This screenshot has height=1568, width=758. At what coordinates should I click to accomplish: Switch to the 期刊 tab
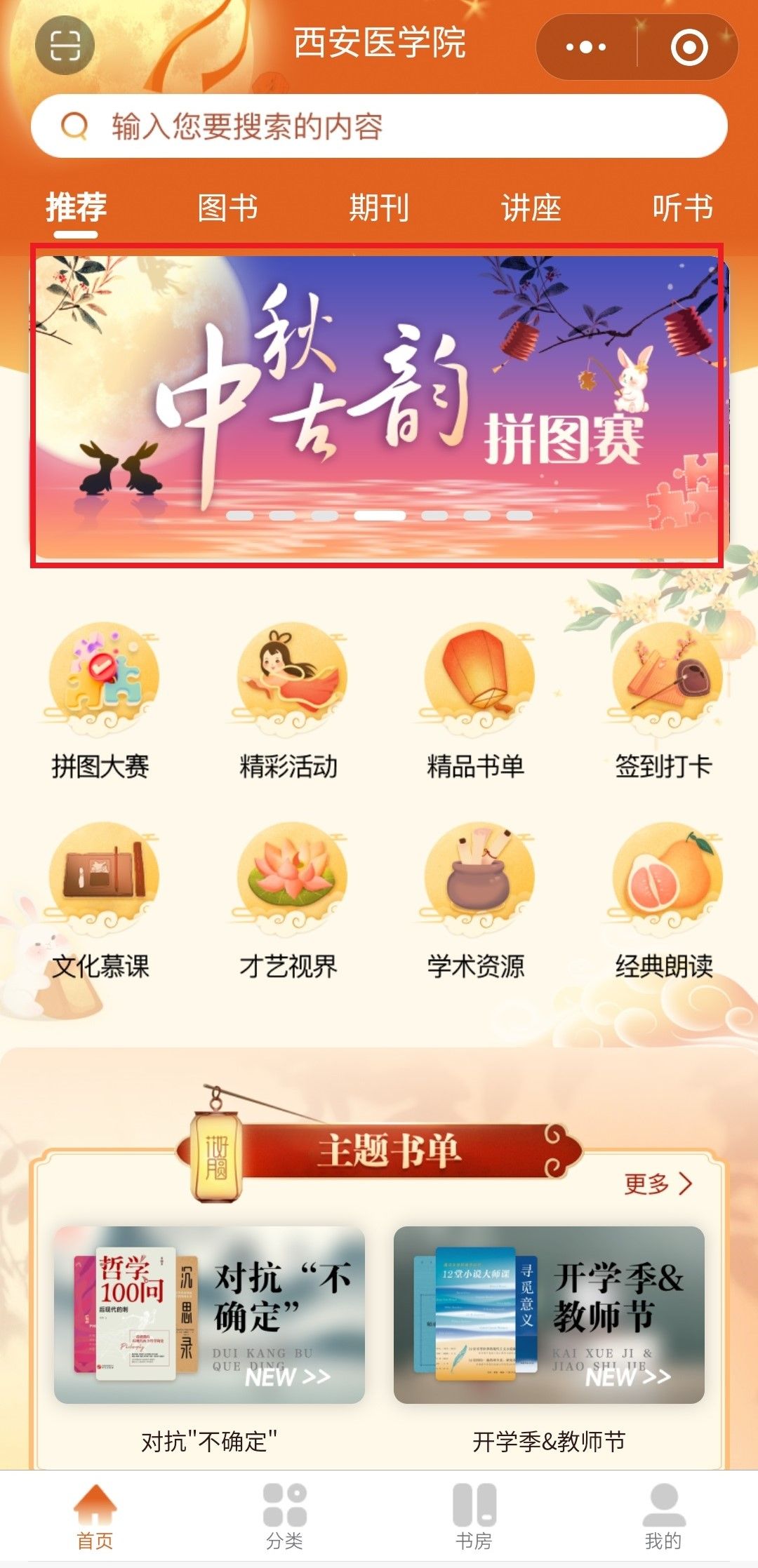click(379, 208)
